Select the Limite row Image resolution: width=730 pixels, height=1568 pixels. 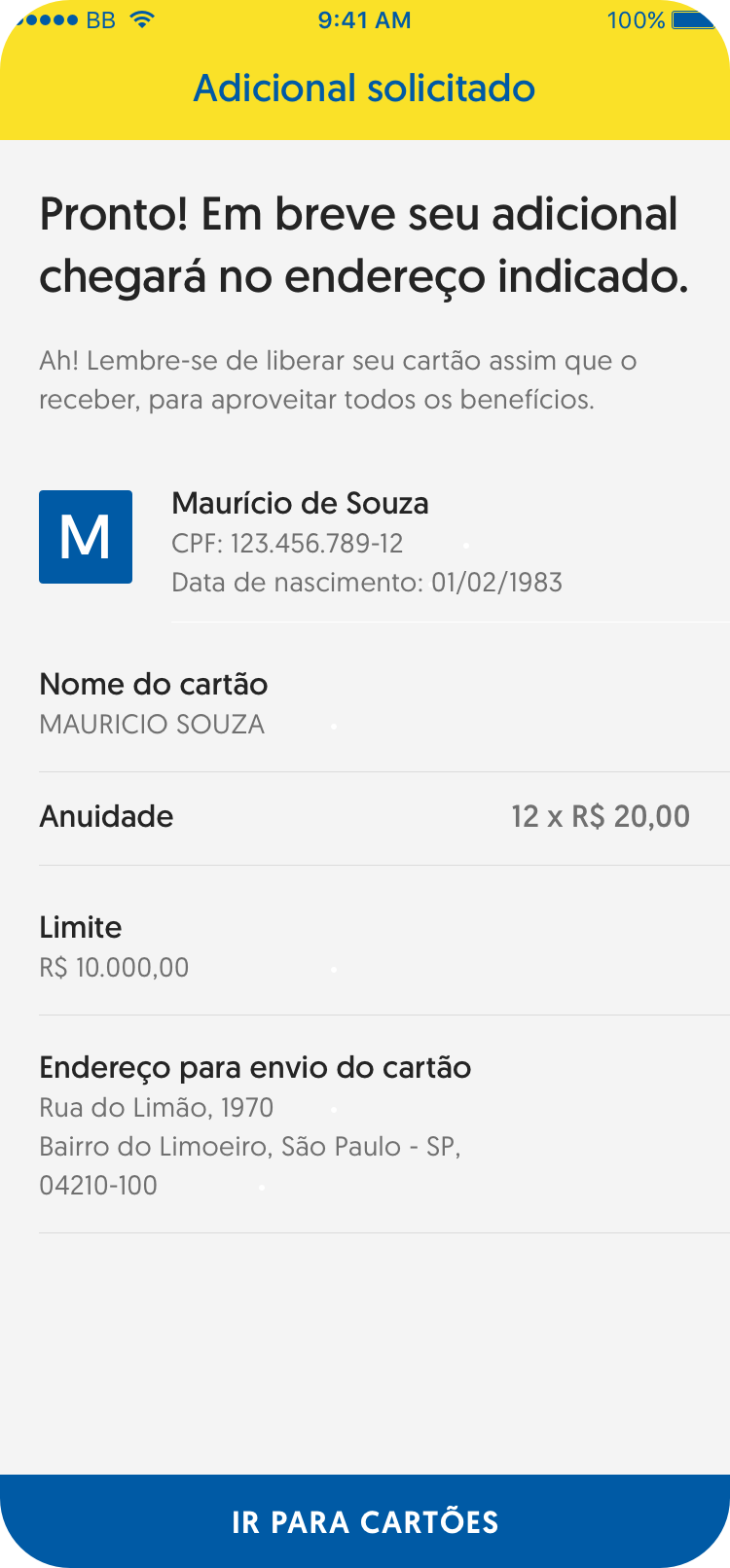coord(365,944)
